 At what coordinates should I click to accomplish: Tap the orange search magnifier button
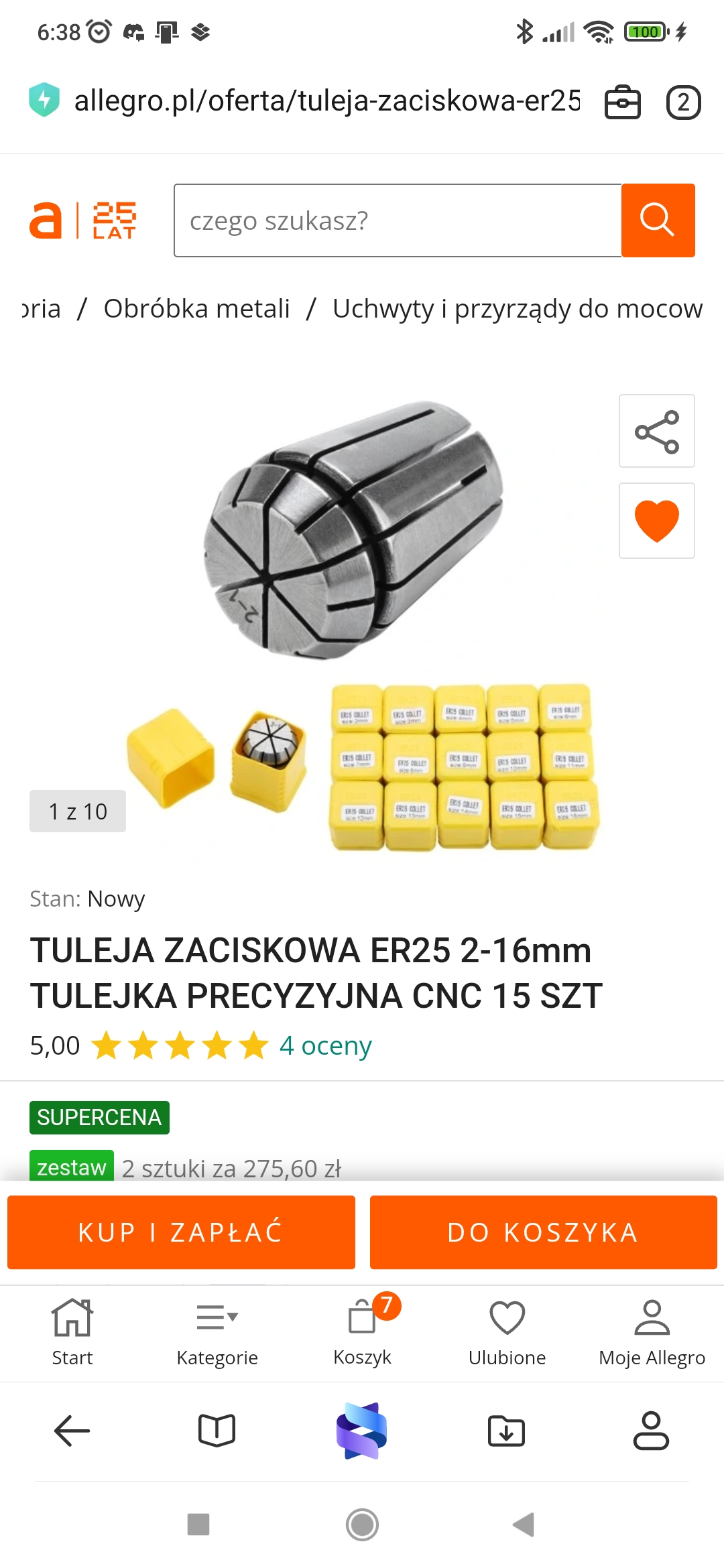click(658, 220)
